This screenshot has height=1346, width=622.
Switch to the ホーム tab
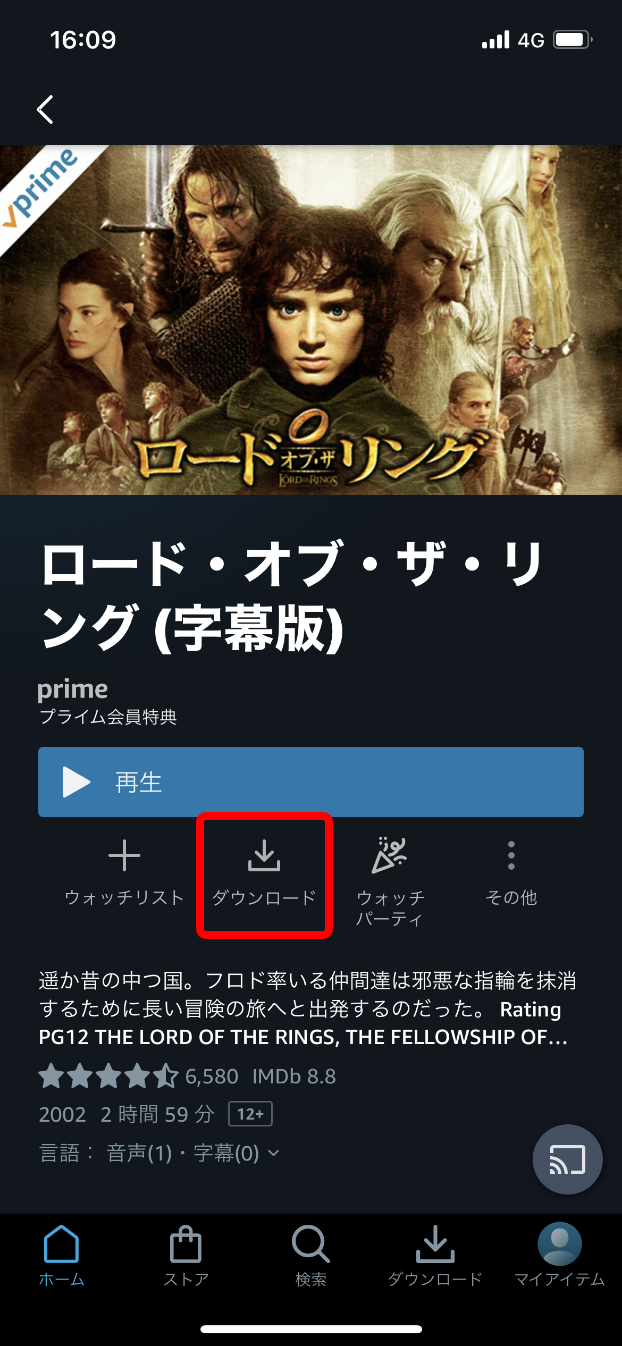[62, 1257]
